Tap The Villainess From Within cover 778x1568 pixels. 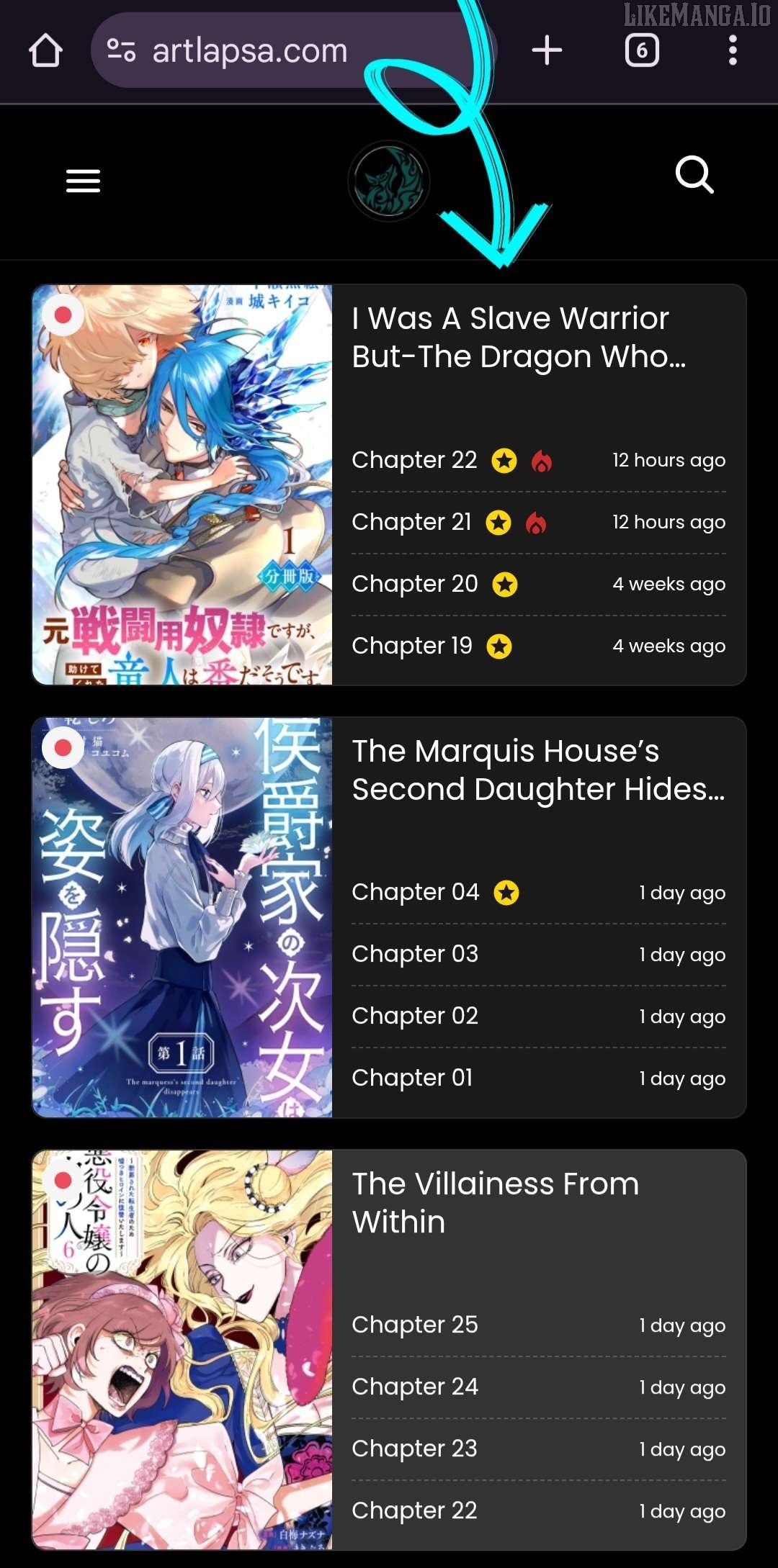click(182, 1350)
